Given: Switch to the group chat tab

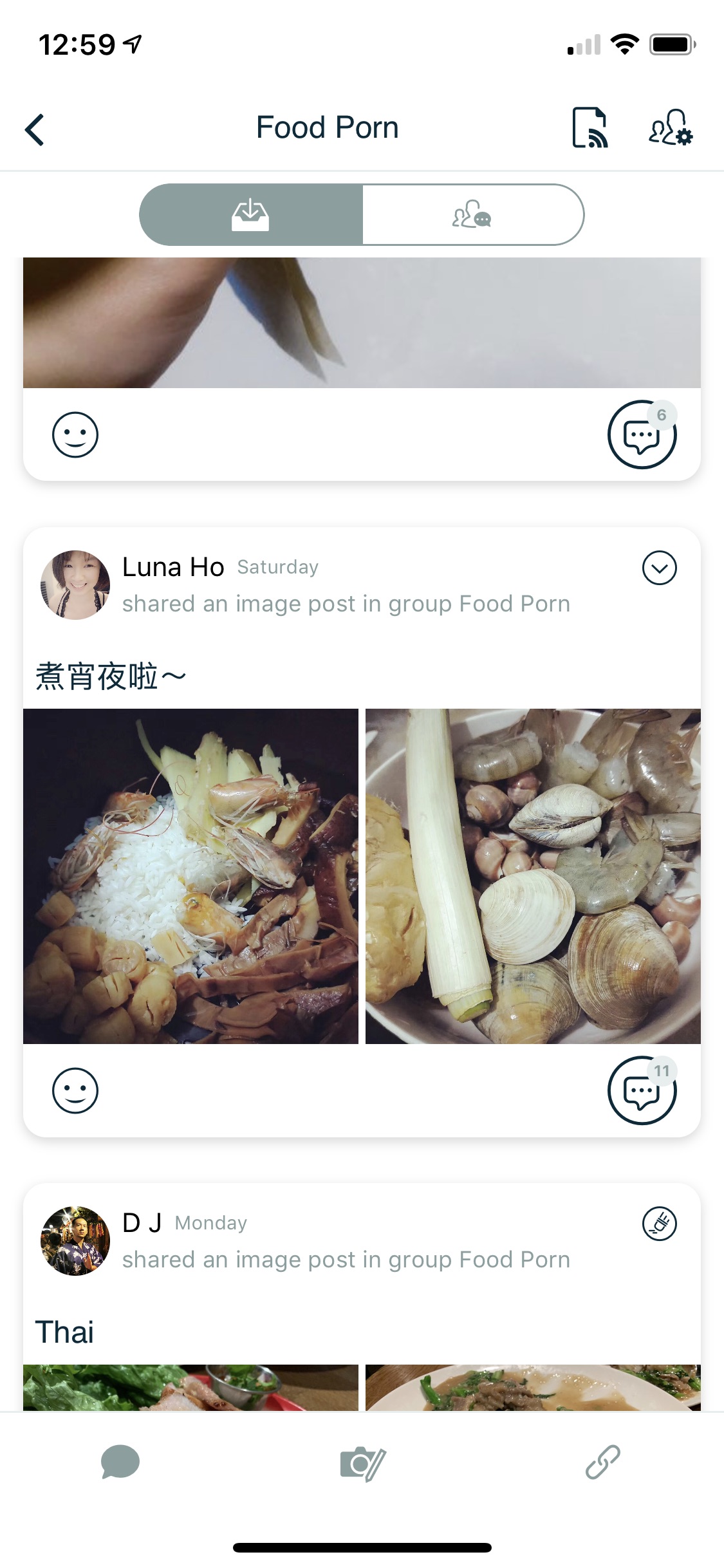Looking at the screenshot, I should (472, 214).
